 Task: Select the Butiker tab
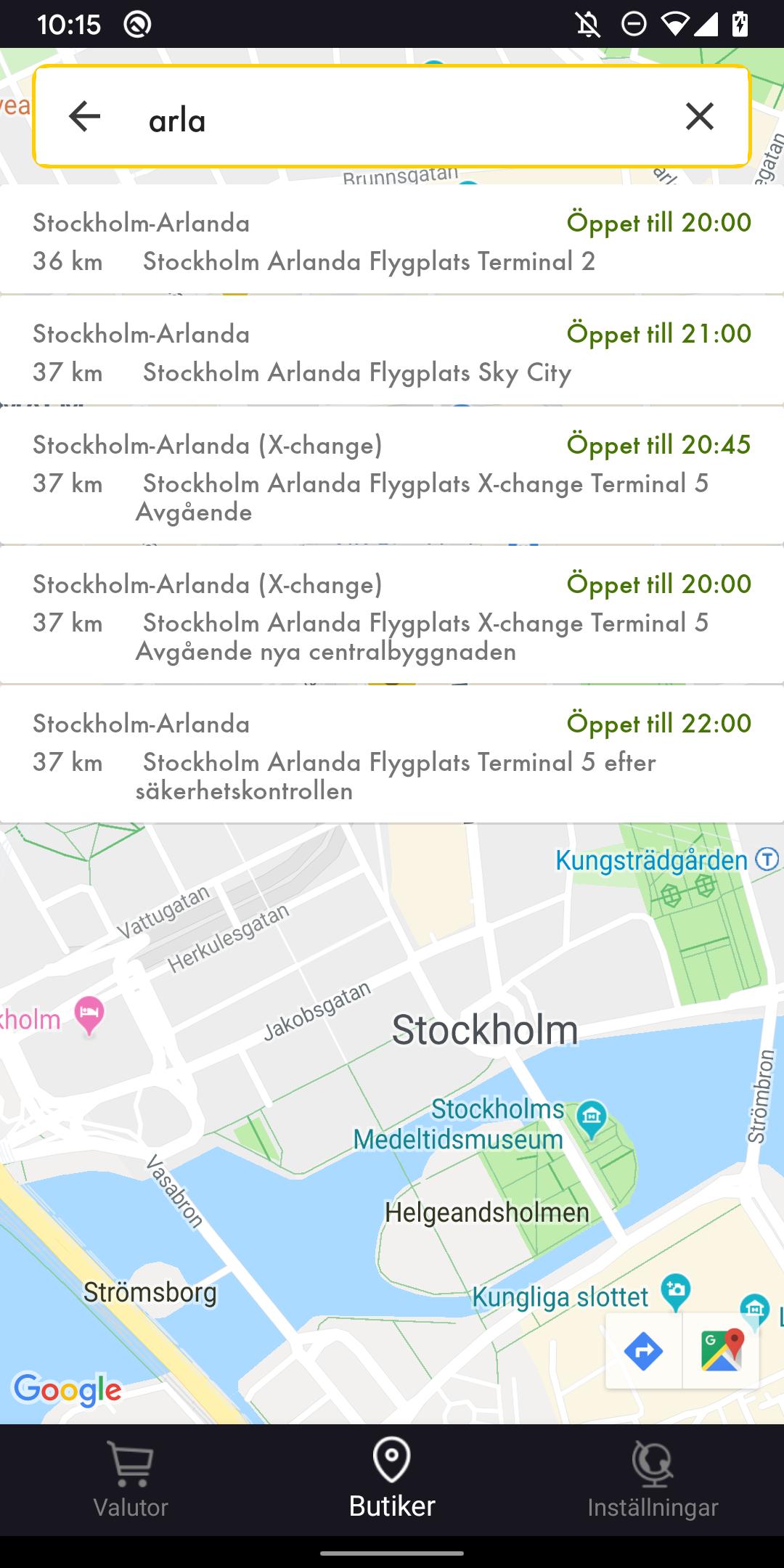tap(392, 1479)
